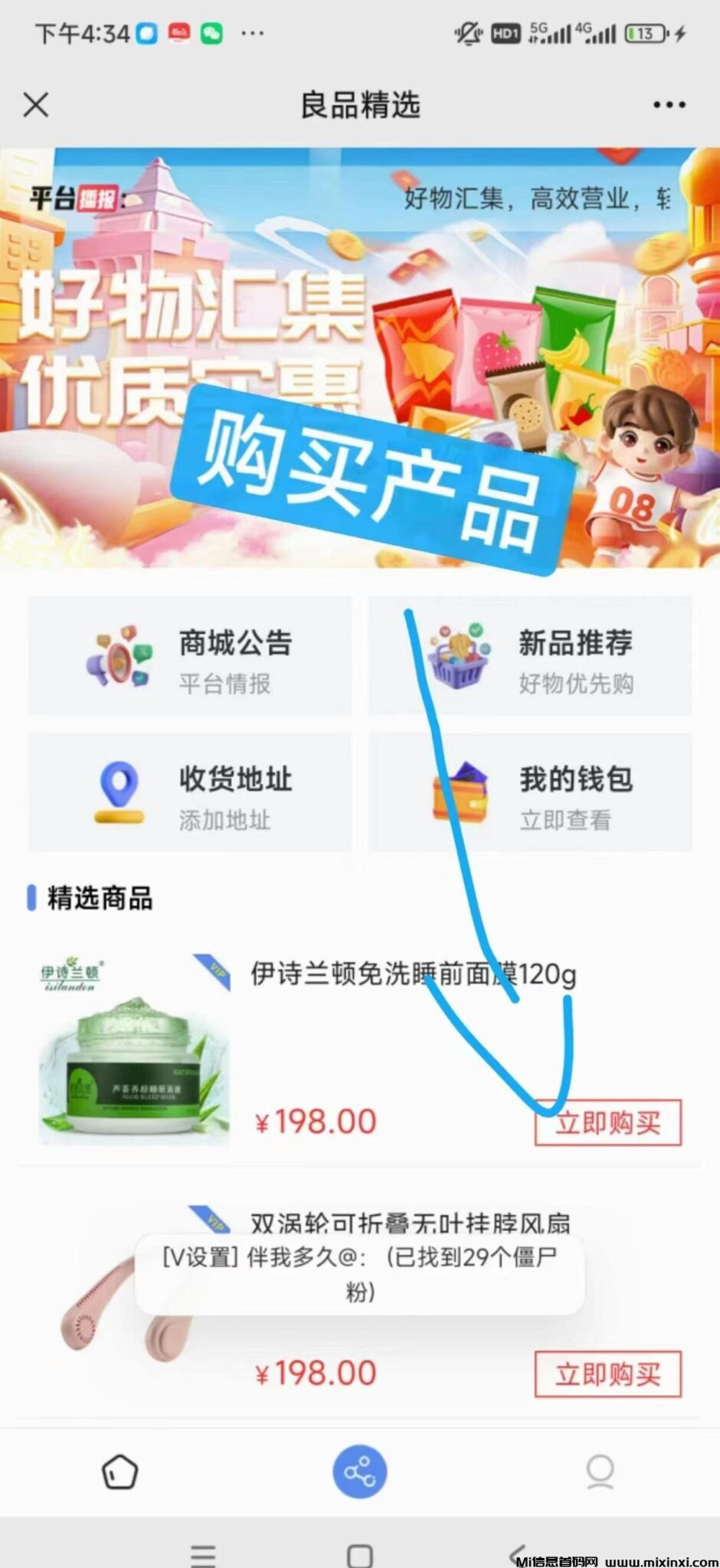Tap 立即购买 for the neck fan
Viewport: 720px width, 1568px height.
point(607,1374)
